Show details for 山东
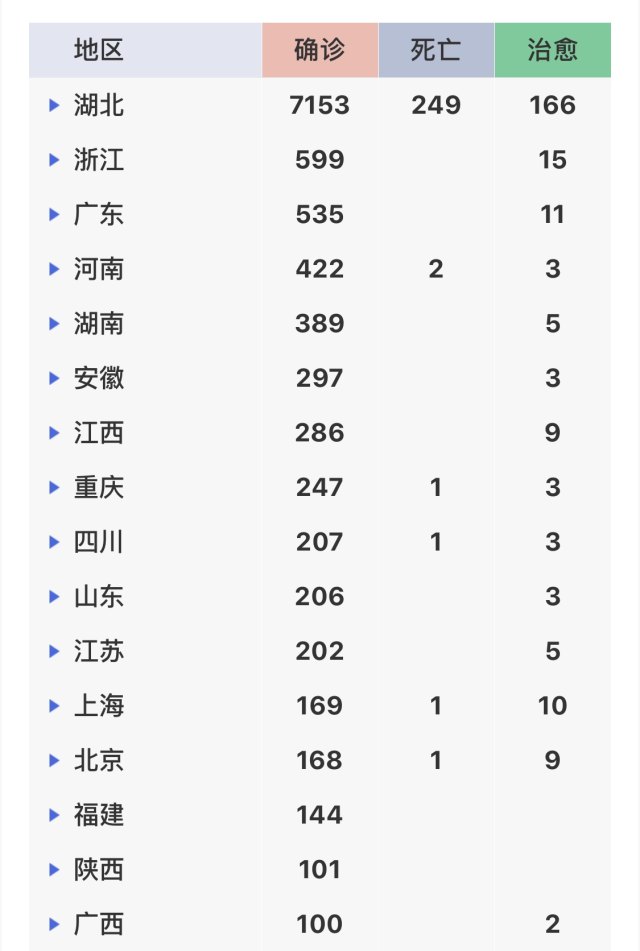The height and width of the screenshot is (951, 640). pyautogui.click(x=55, y=597)
